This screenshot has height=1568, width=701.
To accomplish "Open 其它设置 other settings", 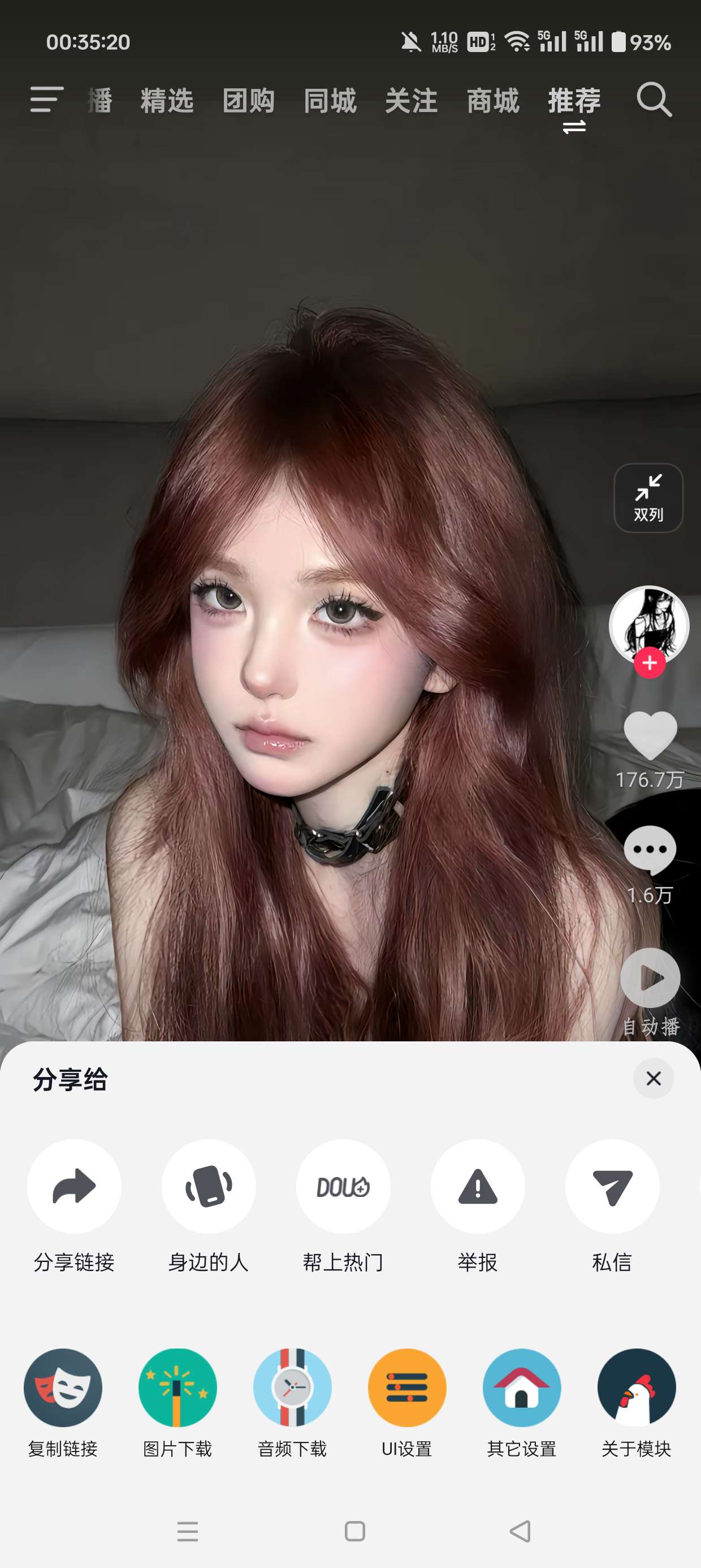I will click(x=521, y=1387).
